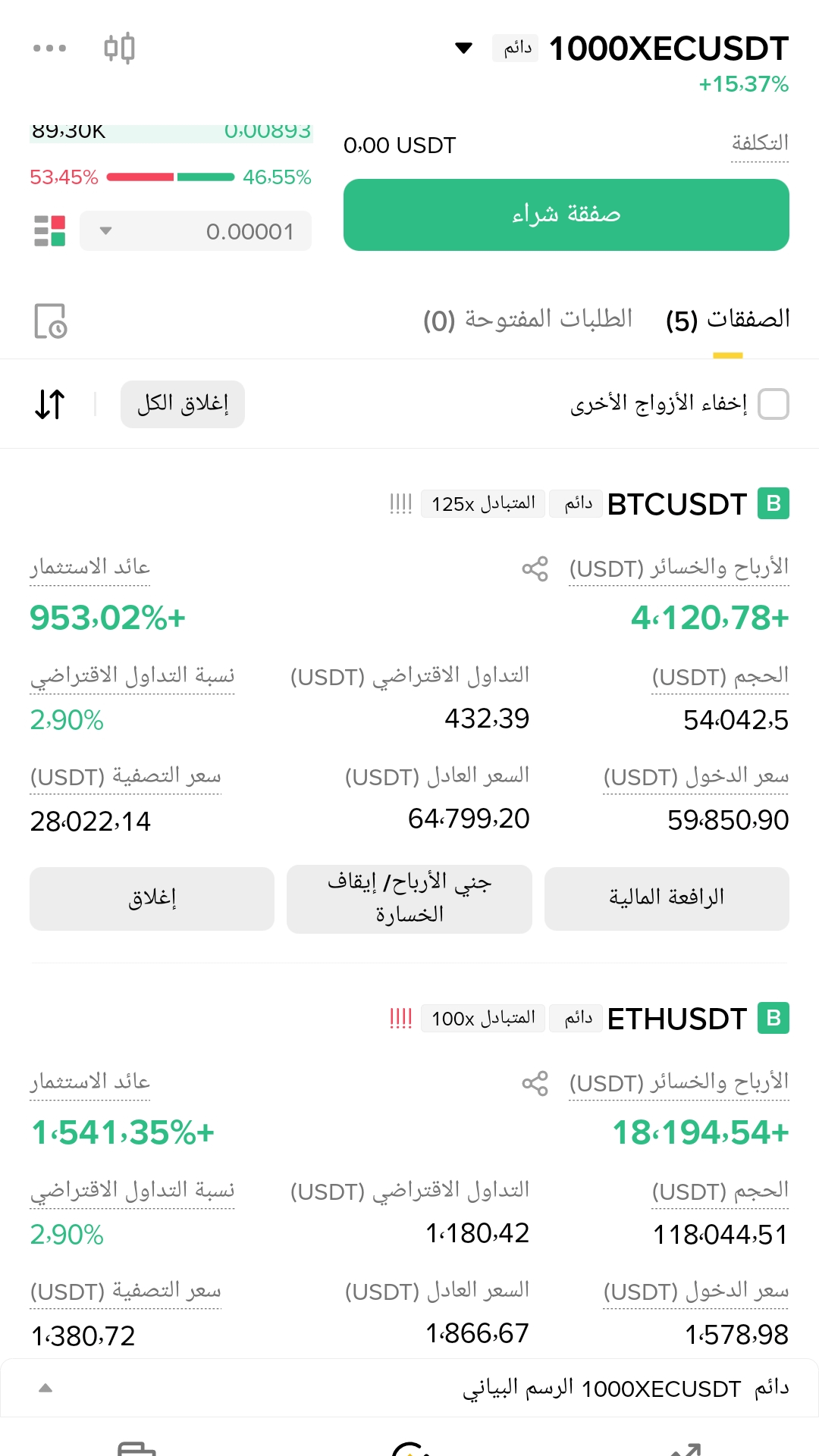The width and height of the screenshot is (819, 1456).
Task: Tap the close all positions button
Action: [x=183, y=404]
